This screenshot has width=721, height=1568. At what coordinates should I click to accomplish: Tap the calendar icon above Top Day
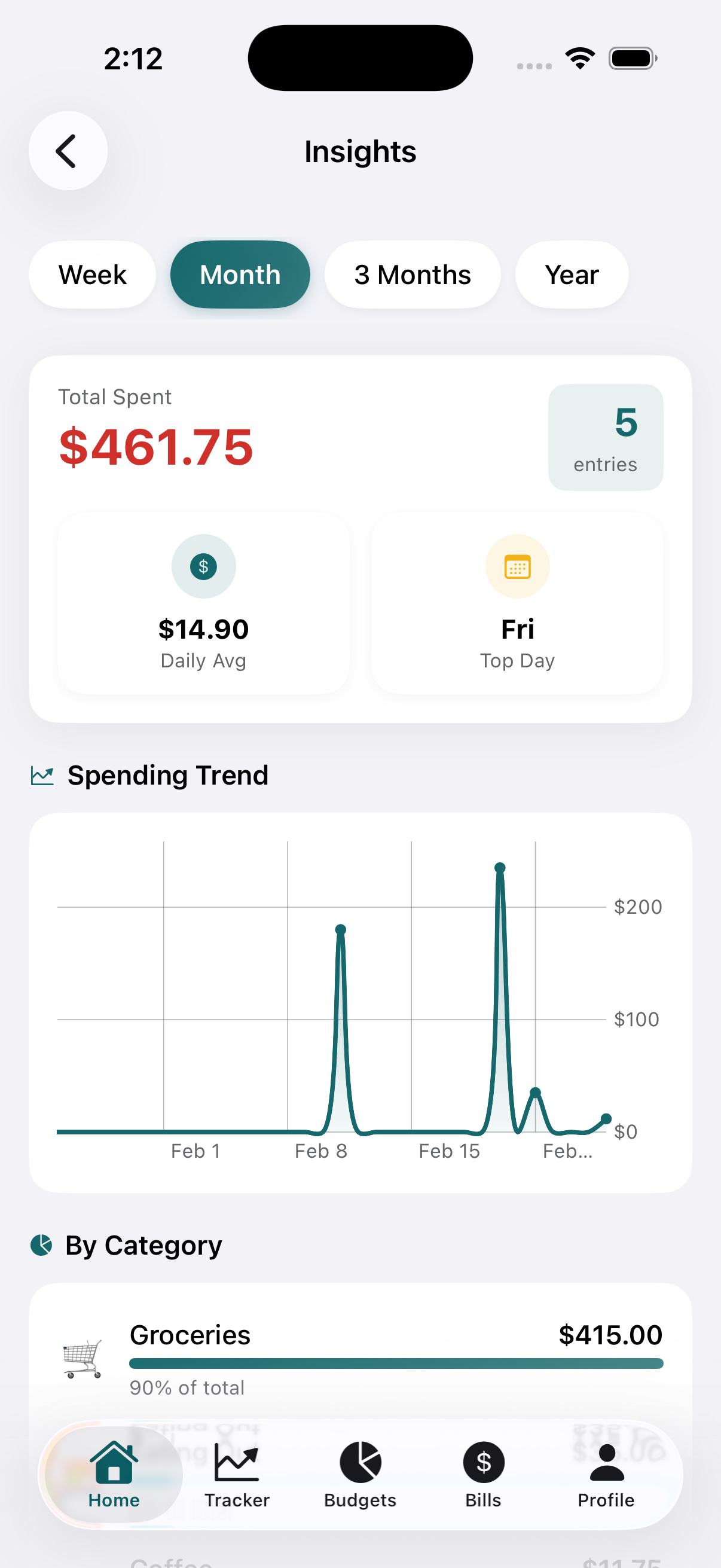tap(517, 566)
